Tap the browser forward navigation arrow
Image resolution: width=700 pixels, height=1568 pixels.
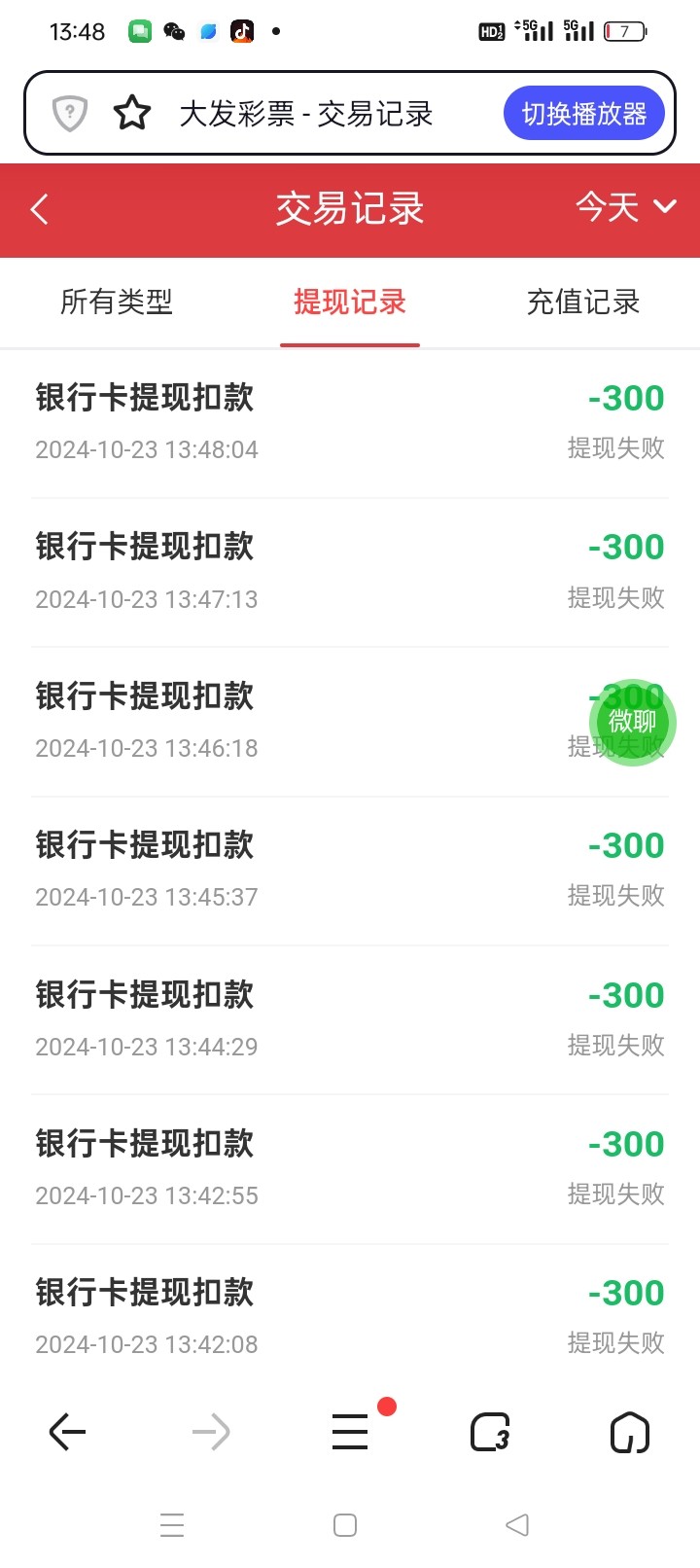(x=210, y=1431)
